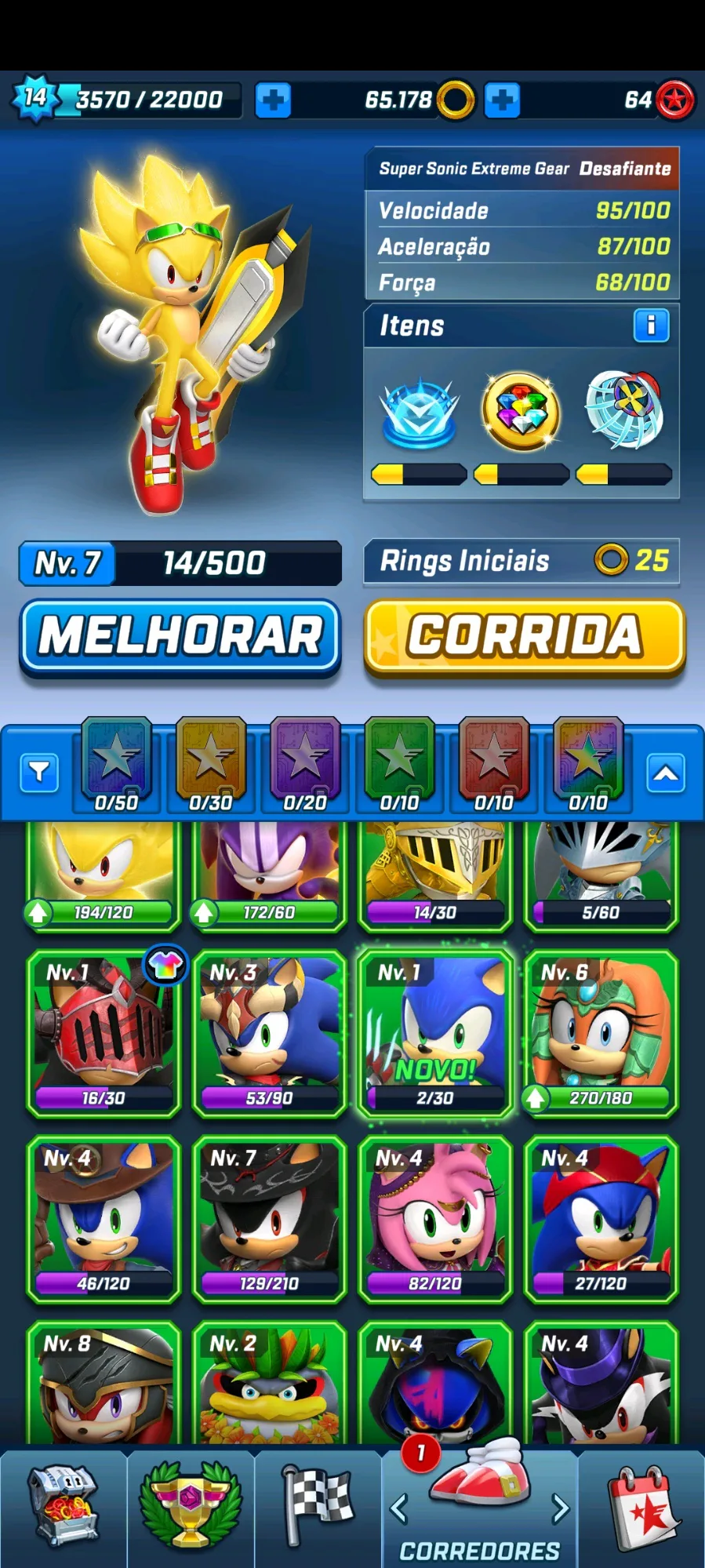Open the runner filter funnel
This screenshot has height=1568, width=705.
39,773
